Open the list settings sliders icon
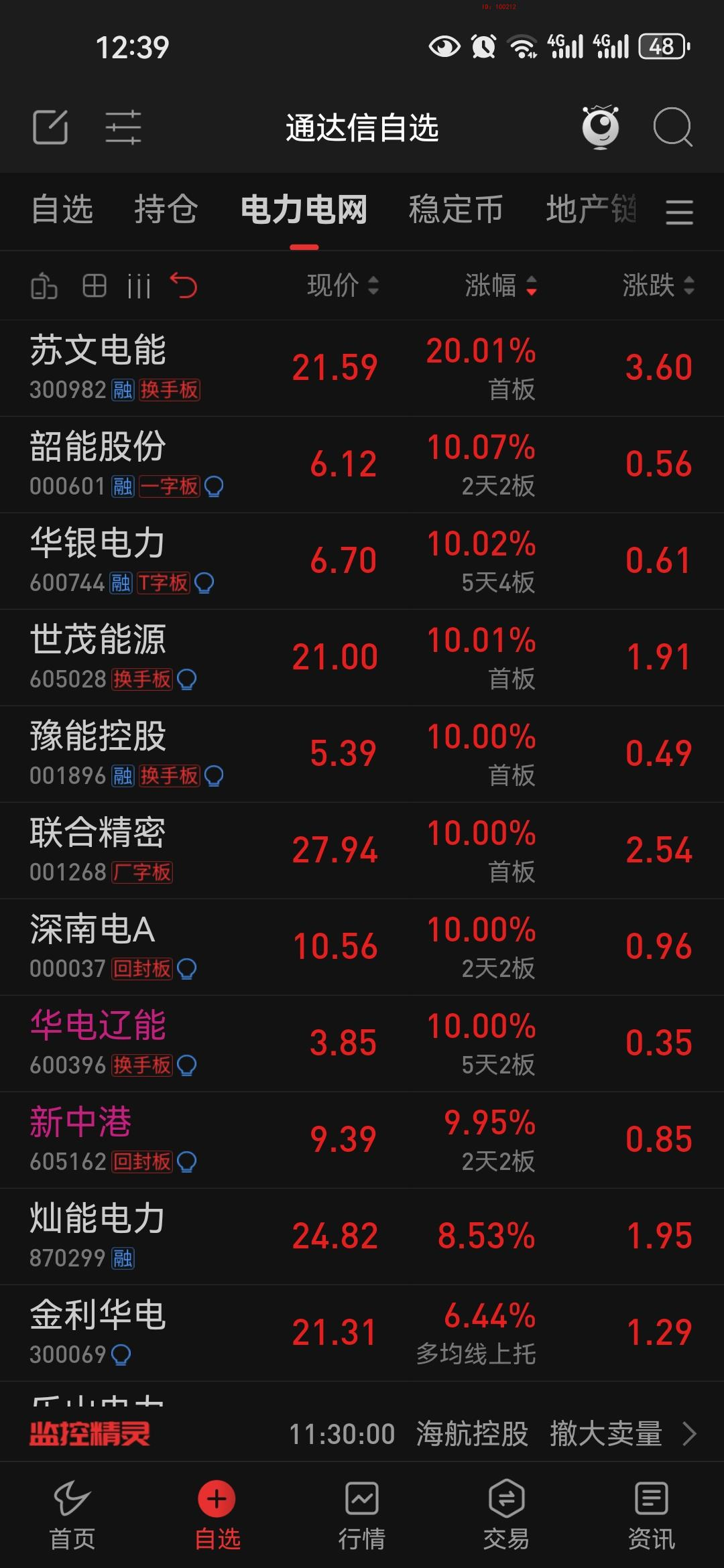The image size is (724, 1568). pos(123,127)
